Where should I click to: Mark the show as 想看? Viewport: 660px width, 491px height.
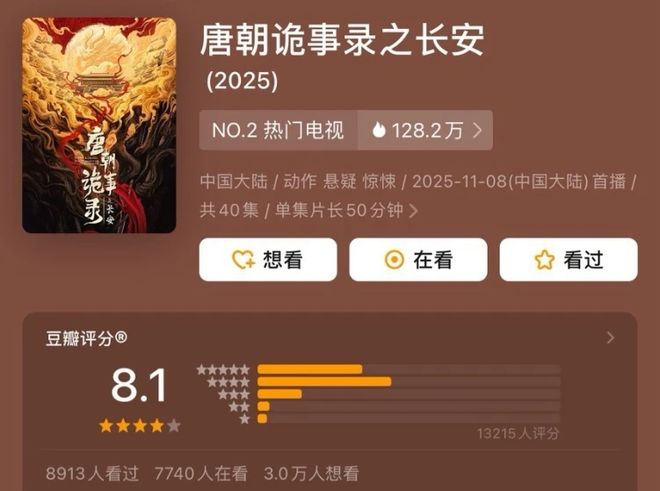[x=267, y=260]
